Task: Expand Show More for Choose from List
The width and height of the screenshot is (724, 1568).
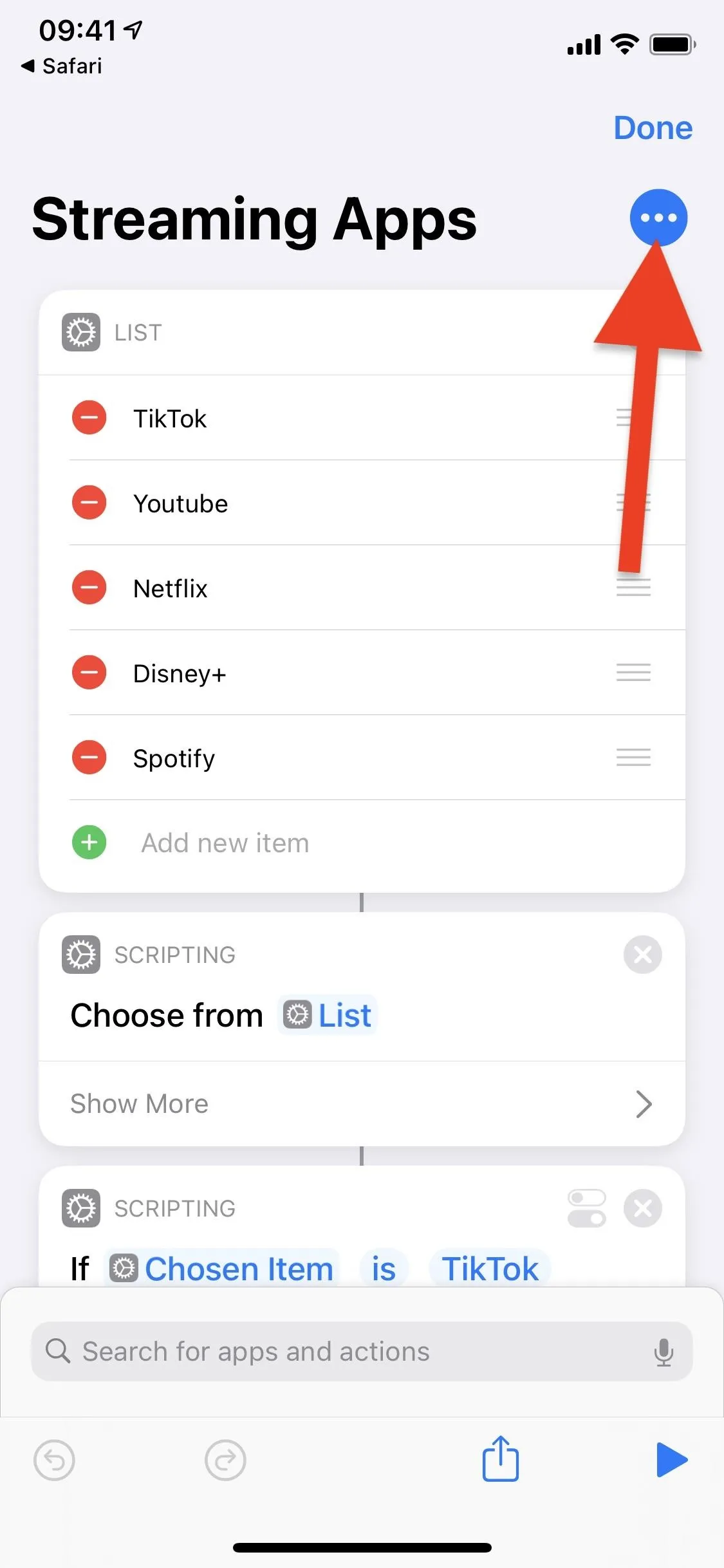Action: coord(362,1104)
